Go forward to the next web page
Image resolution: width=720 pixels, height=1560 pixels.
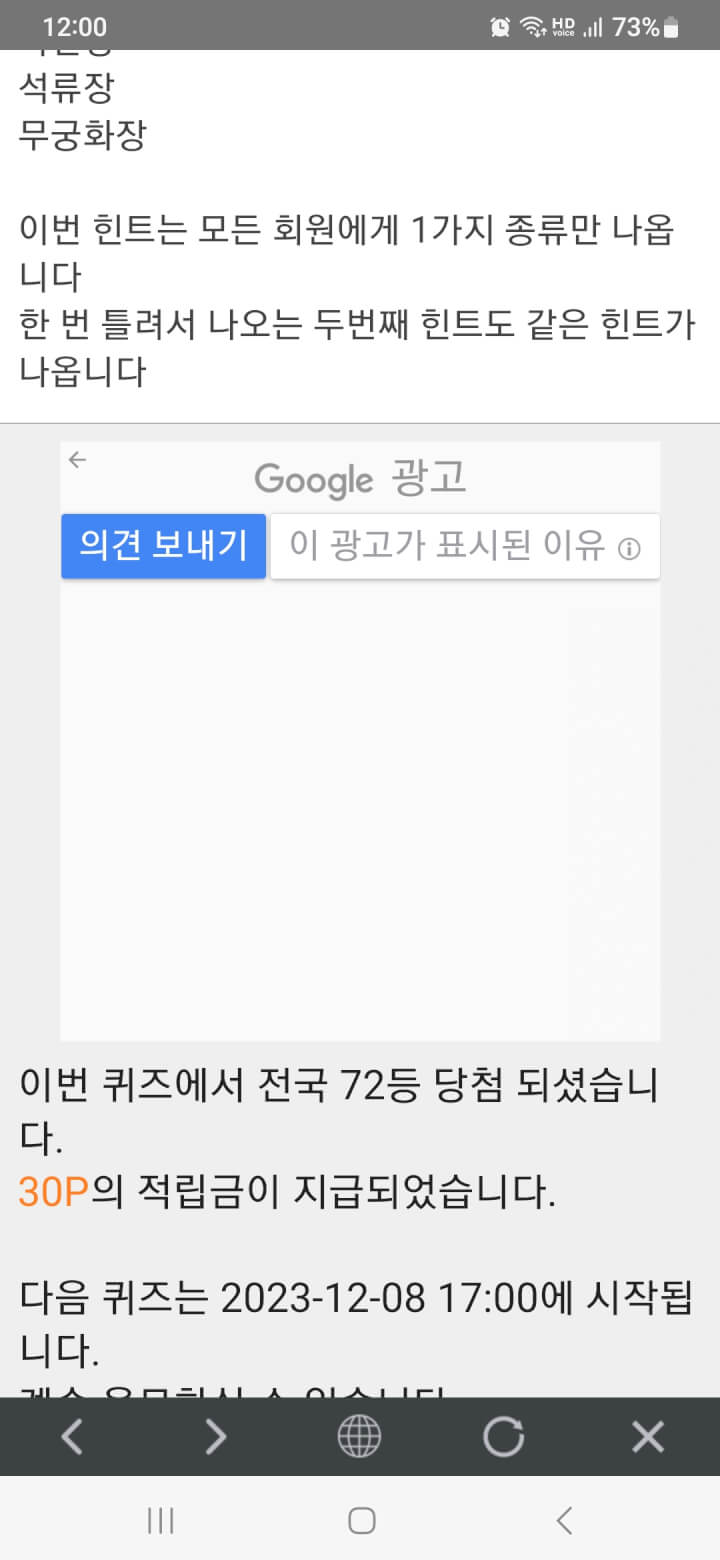215,1437
